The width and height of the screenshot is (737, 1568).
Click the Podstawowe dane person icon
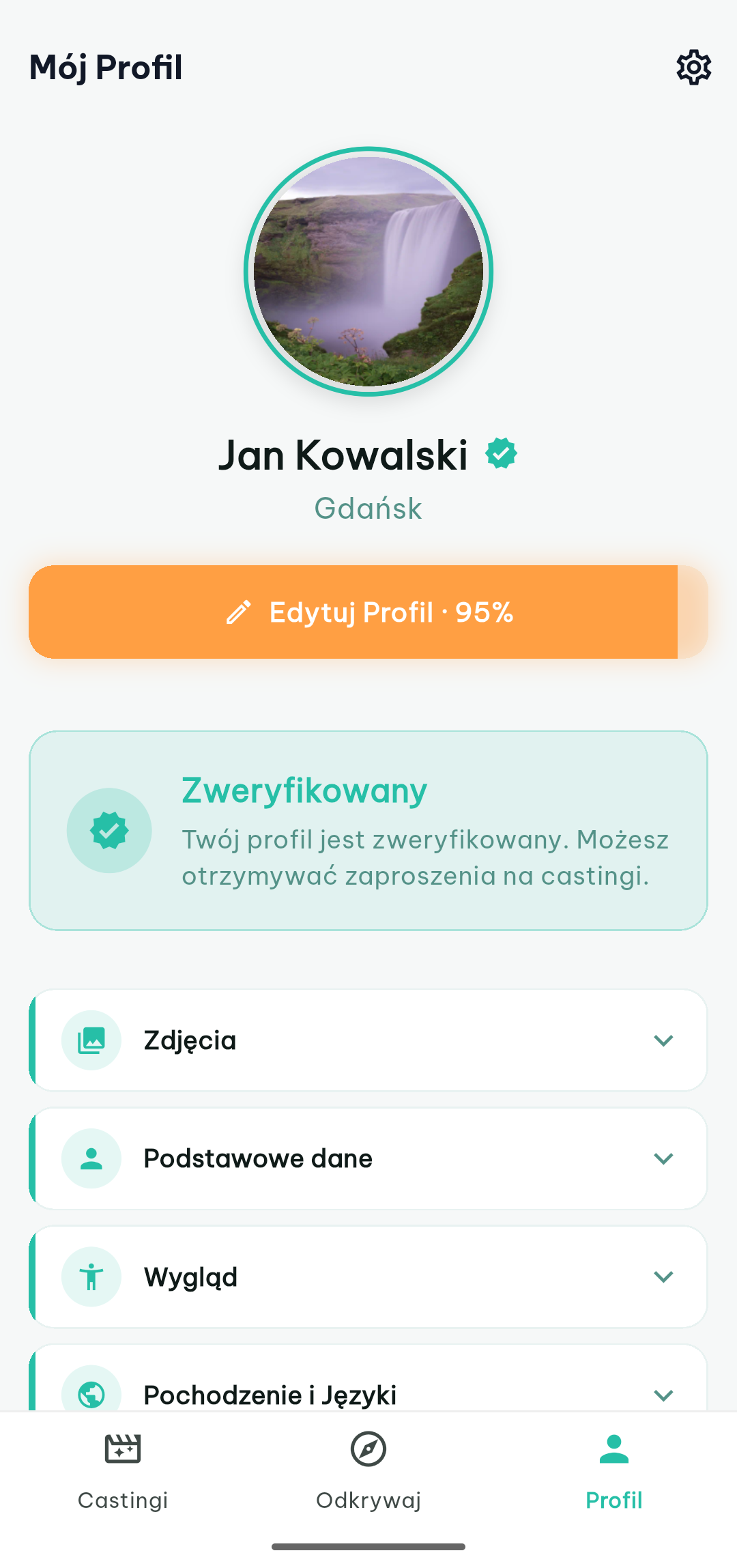[91, 1158]
